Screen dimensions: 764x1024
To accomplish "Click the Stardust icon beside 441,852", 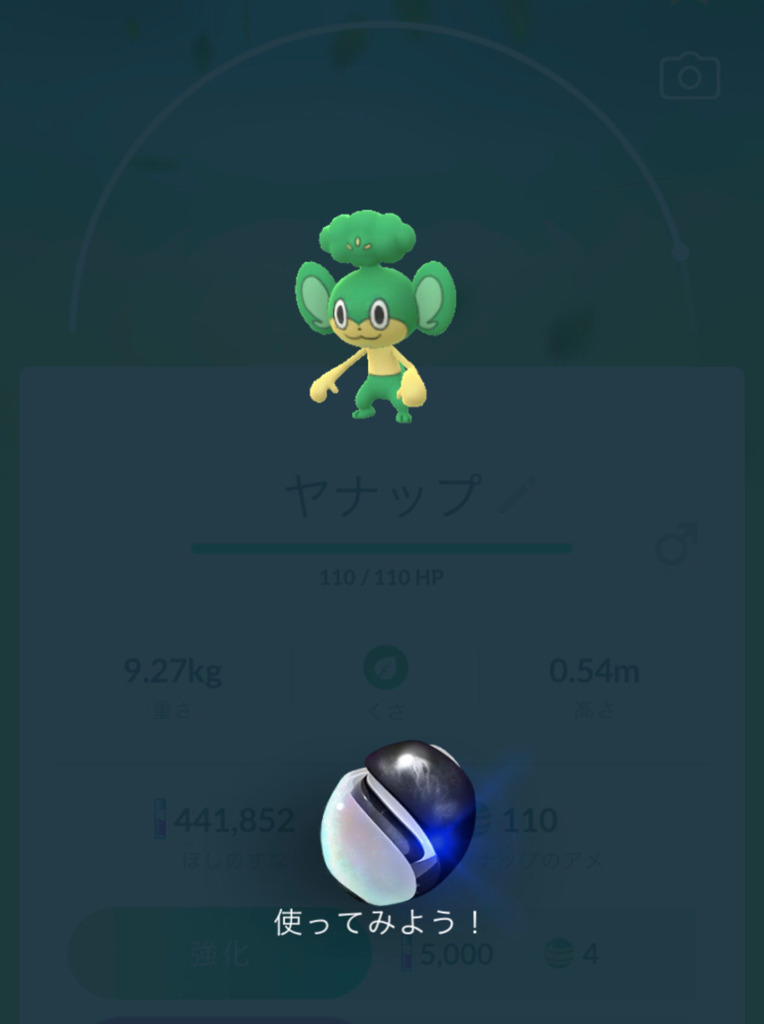I will coord(160,818).
